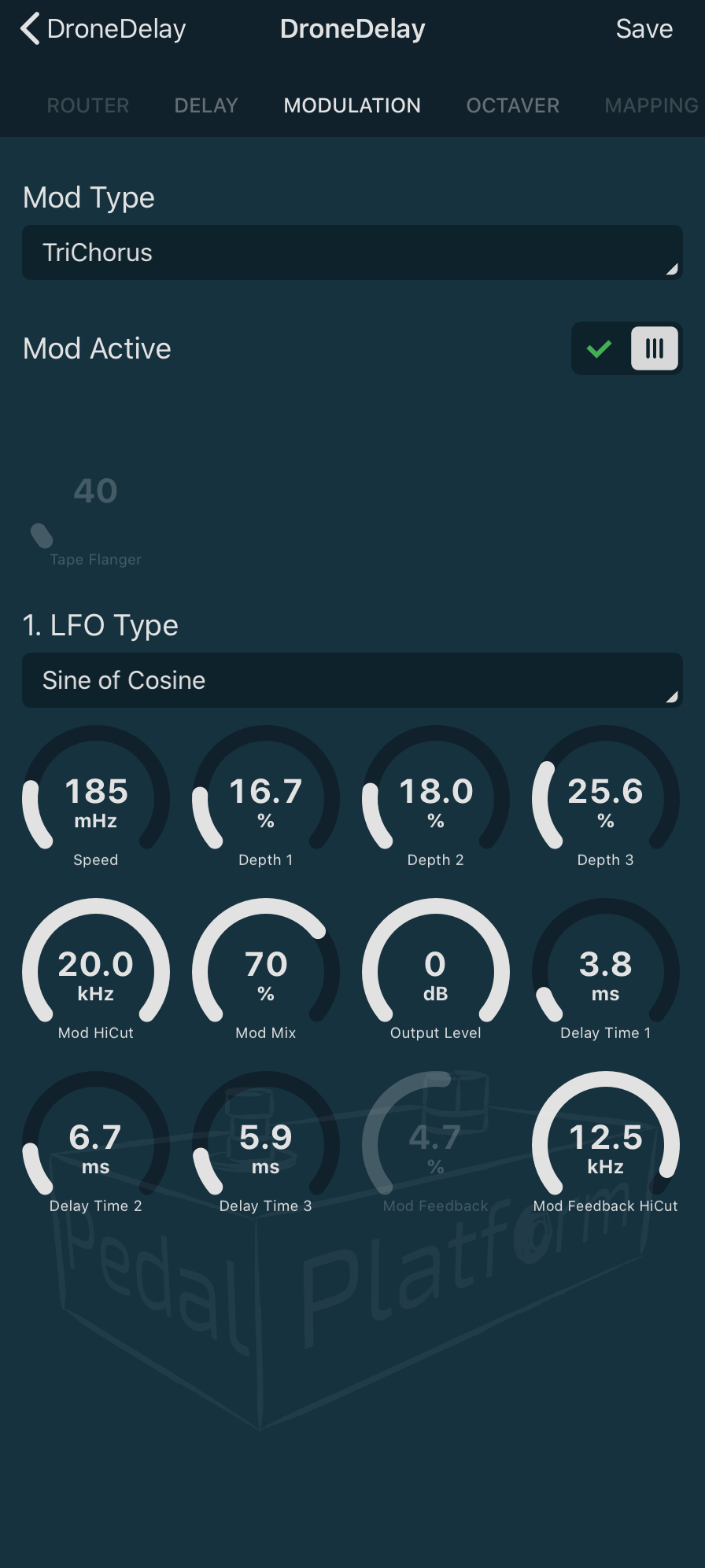
Task: Tap the Output Level knob
Action: 436,972
